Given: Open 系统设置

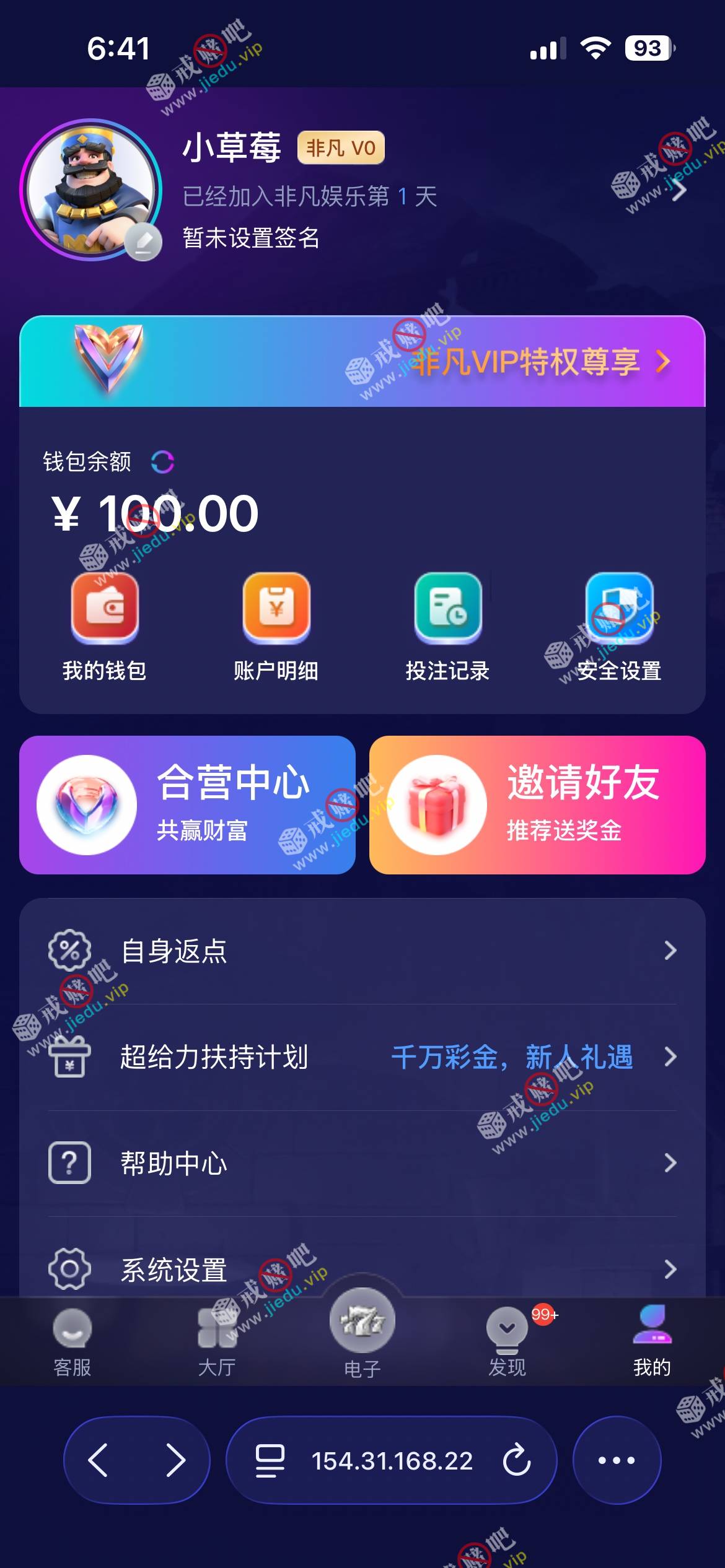Looking at the screenshot, I should click(362, 1268).
